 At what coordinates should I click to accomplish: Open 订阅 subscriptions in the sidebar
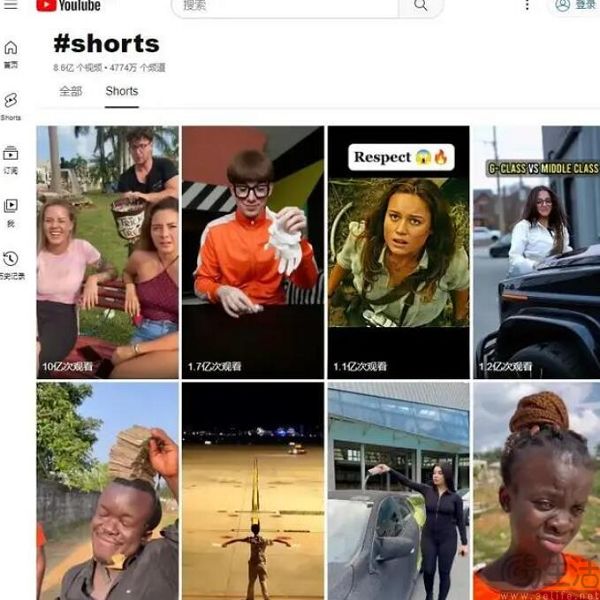(x=11, y=159)
